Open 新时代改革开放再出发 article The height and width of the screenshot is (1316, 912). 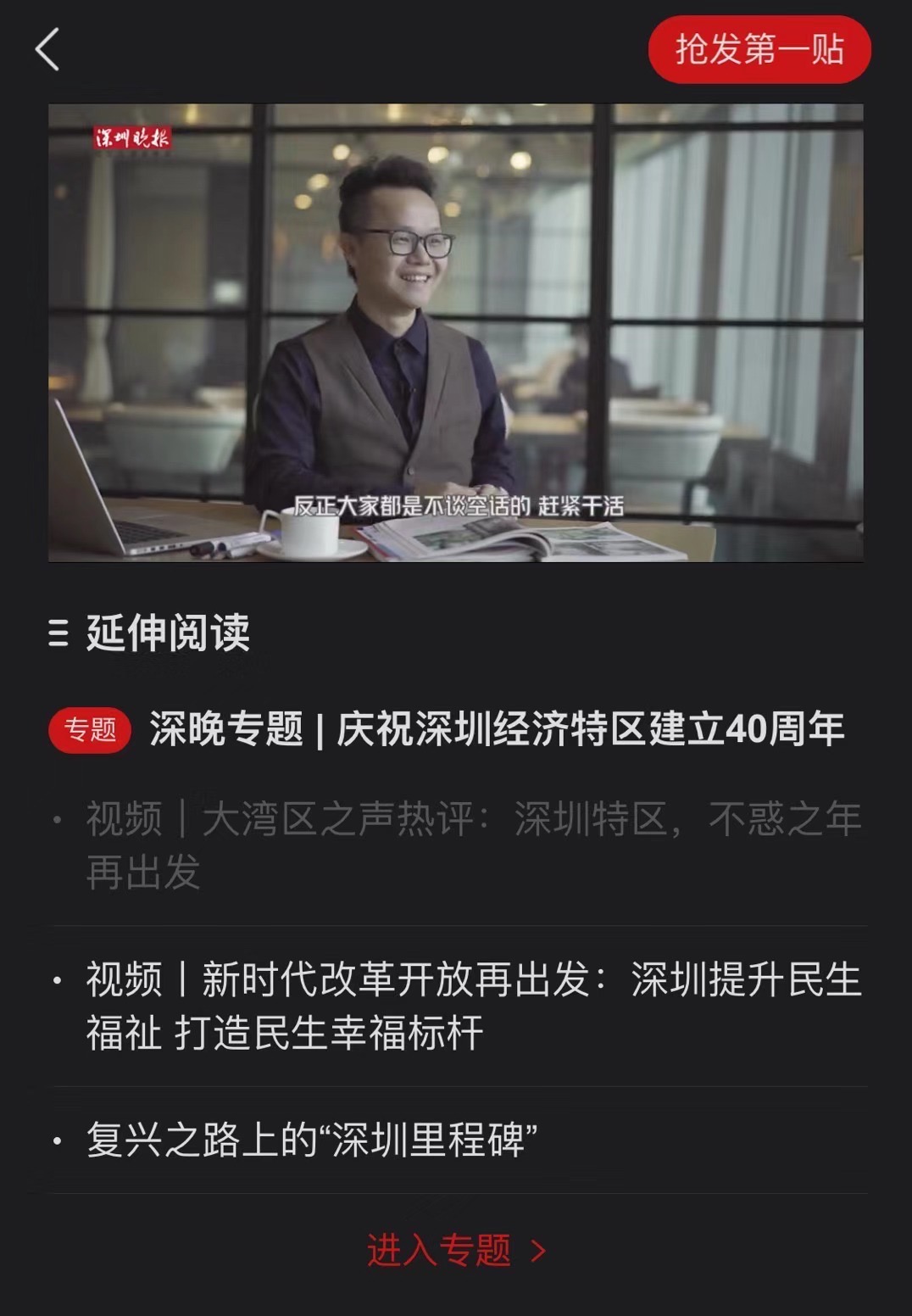(473, 1006)
